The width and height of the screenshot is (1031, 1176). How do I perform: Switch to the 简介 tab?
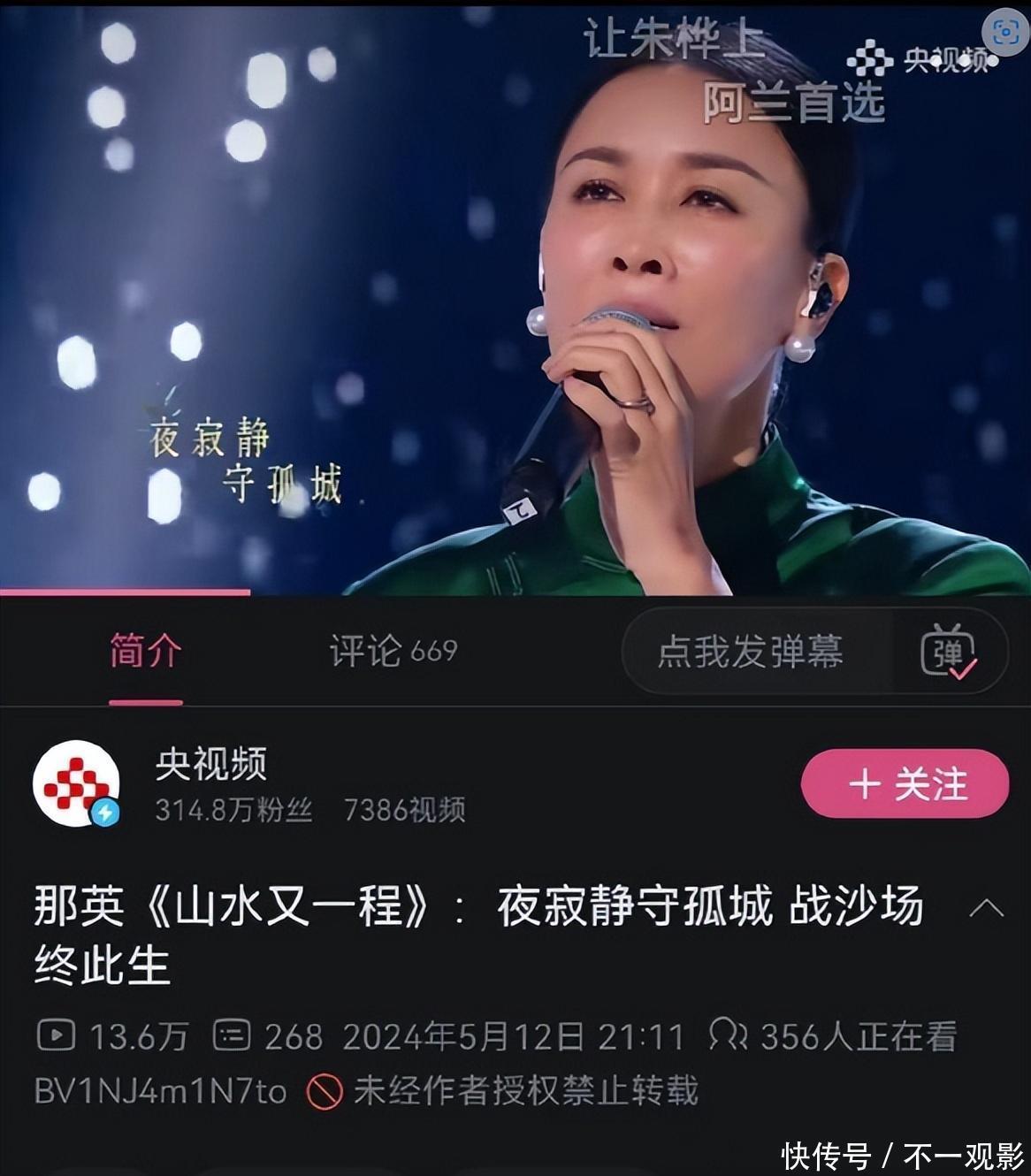[146, 652]
